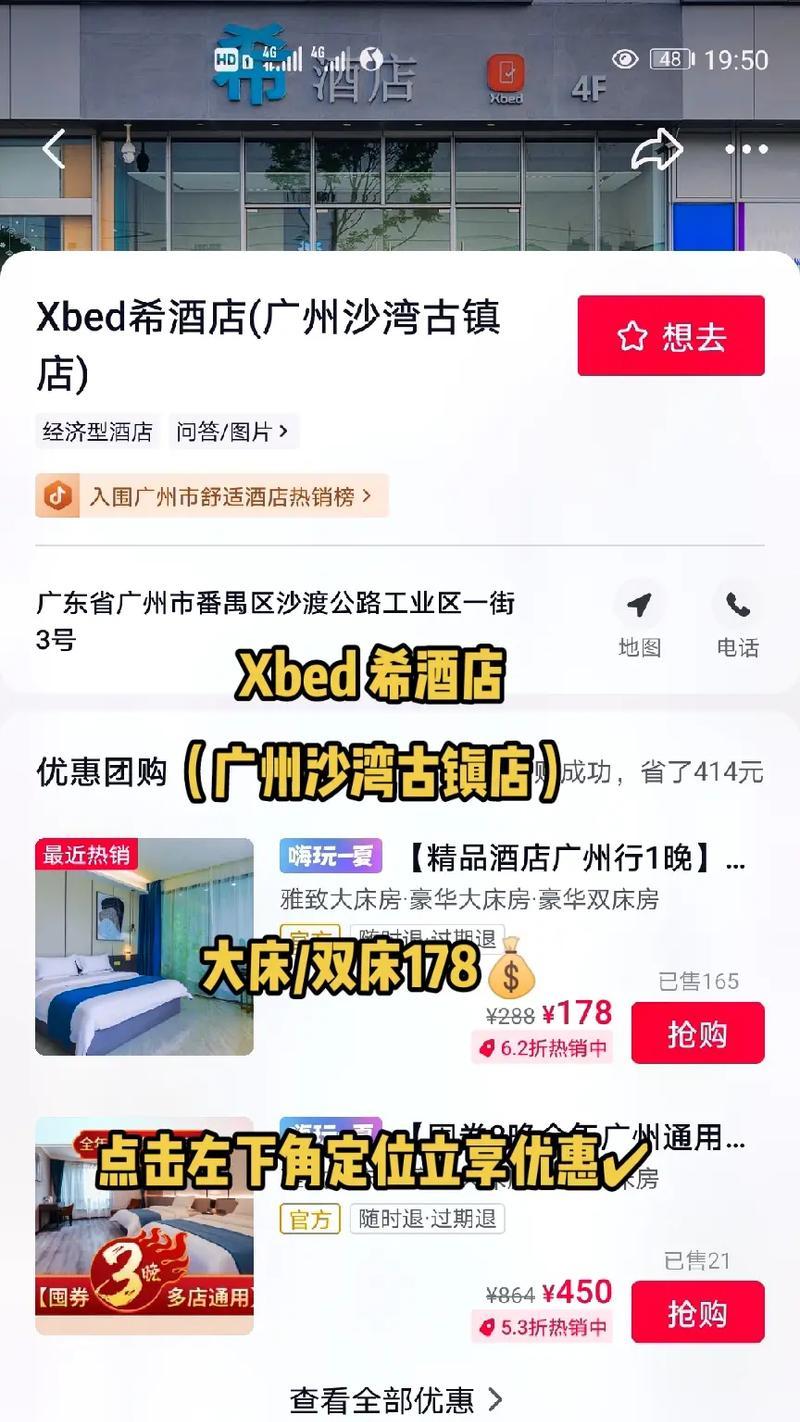The width and height of the screenshot is (800, 1422).
Task: Open the three-dot overflow menu
Action: (x=746, y=150)
